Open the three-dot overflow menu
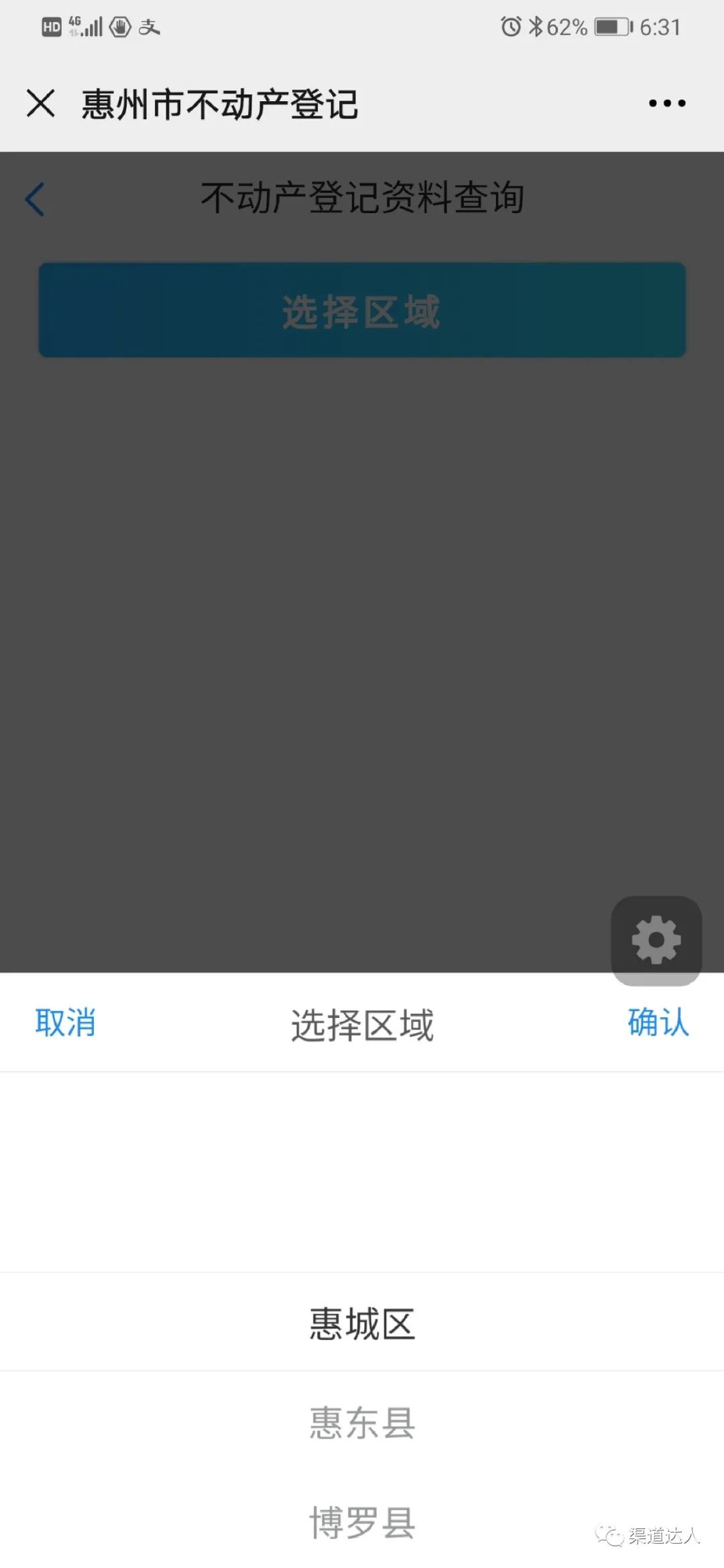 tap(667, 103)
